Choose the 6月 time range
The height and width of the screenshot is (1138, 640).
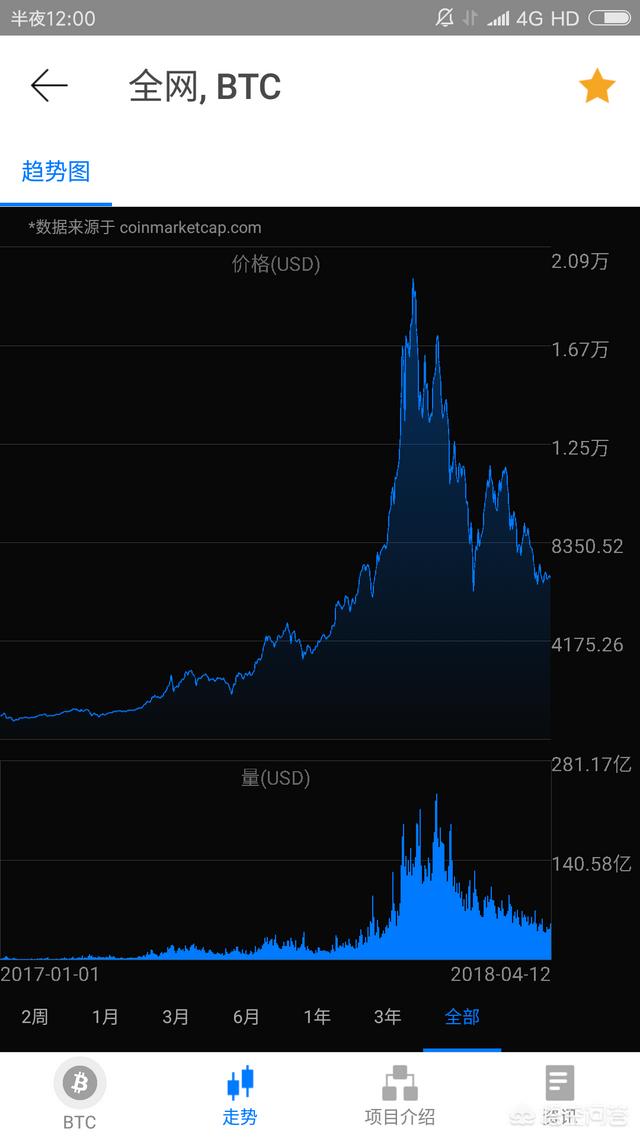[246, 1017]
